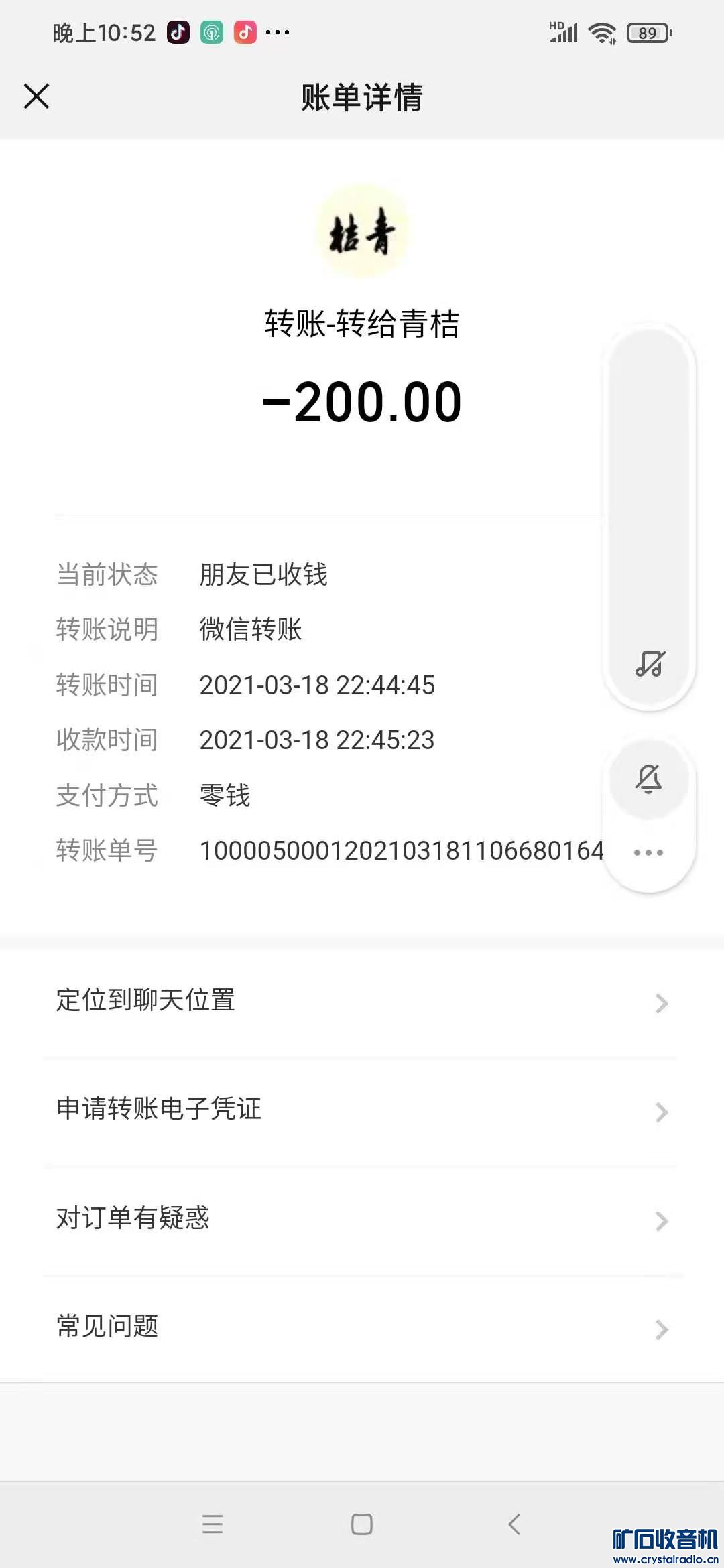The height and width of the screenshot is (1568, 724).
Task: Open 常见问题 row
Action: coord(362,1327)
